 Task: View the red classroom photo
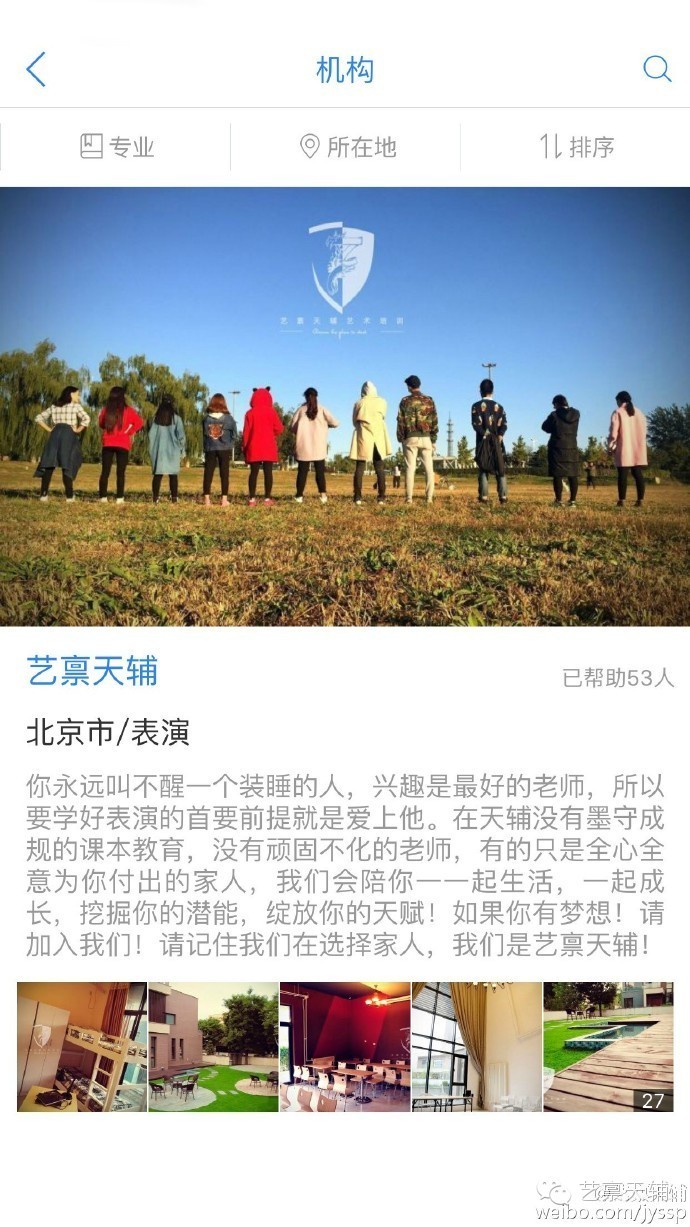click(x=345, y=1046)
